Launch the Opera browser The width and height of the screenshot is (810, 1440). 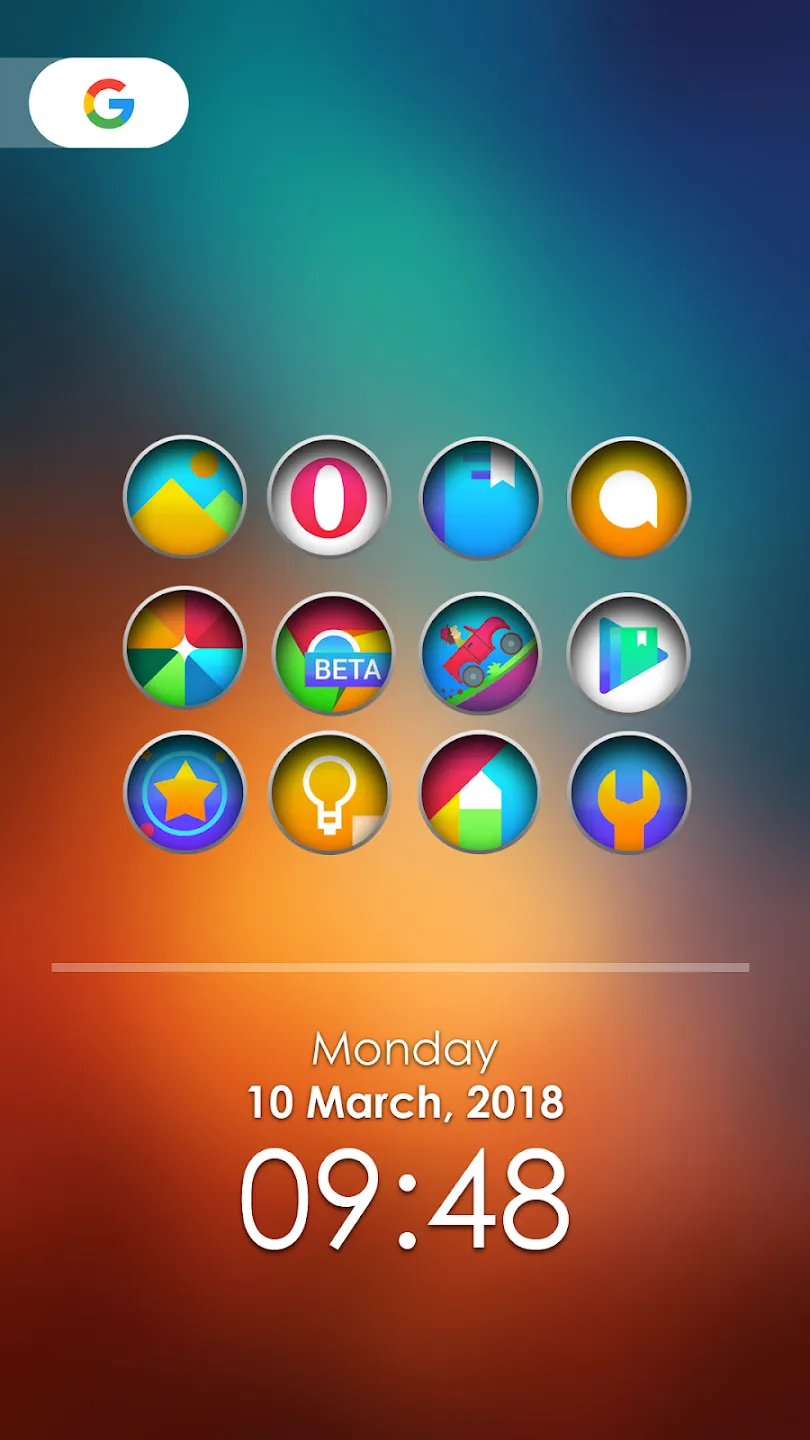tap(329, 496)
